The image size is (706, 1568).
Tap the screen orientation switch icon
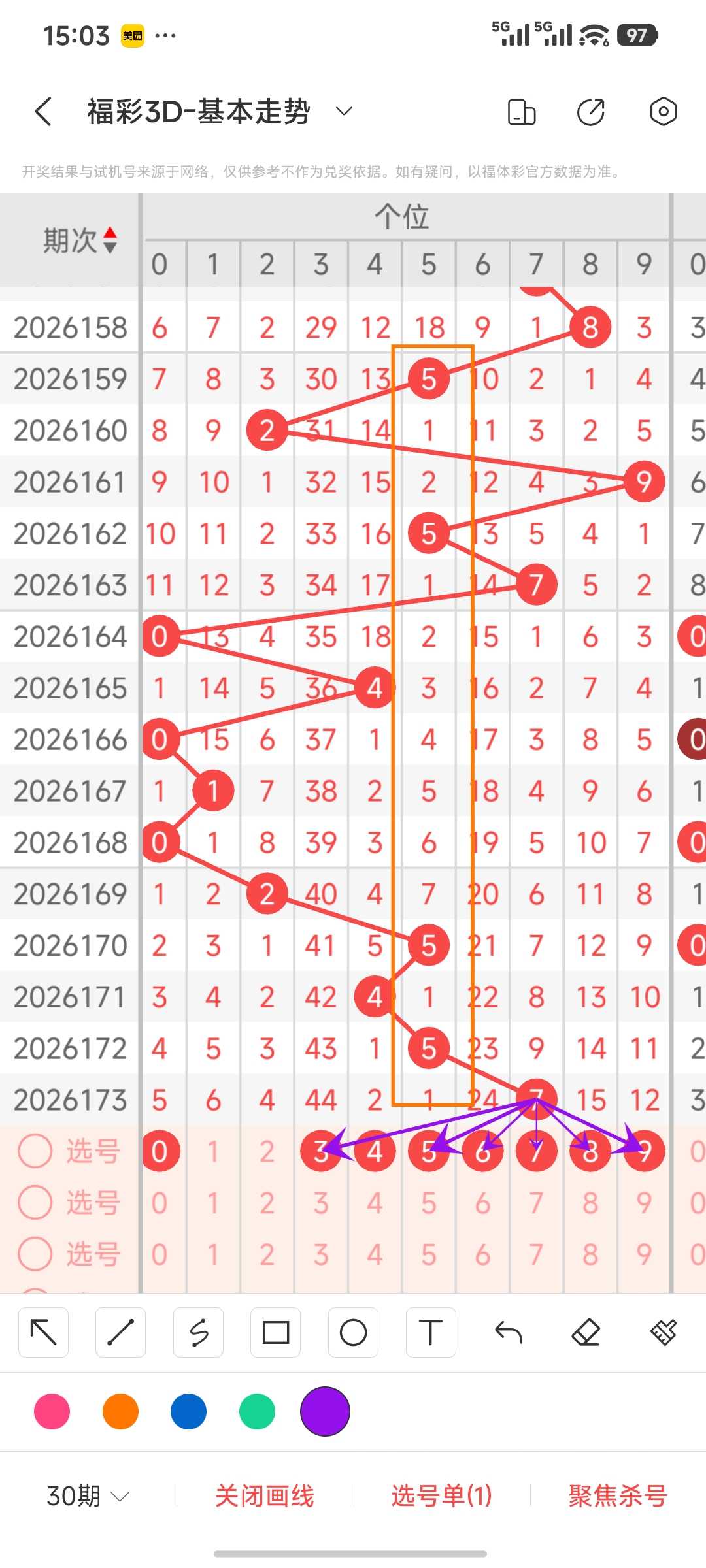point(521,112)
